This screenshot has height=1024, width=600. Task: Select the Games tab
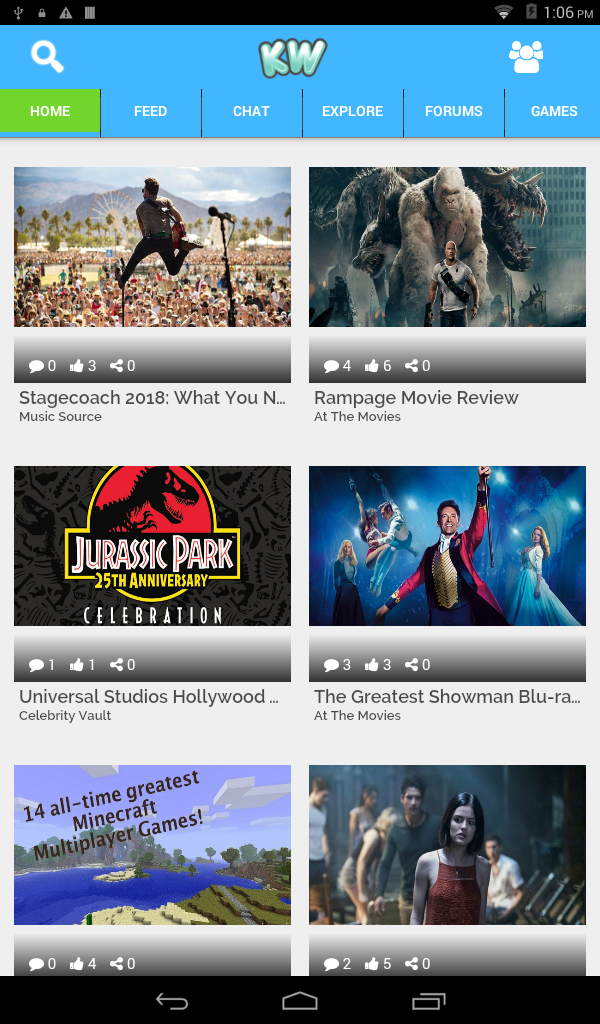[x=554, y=111]
